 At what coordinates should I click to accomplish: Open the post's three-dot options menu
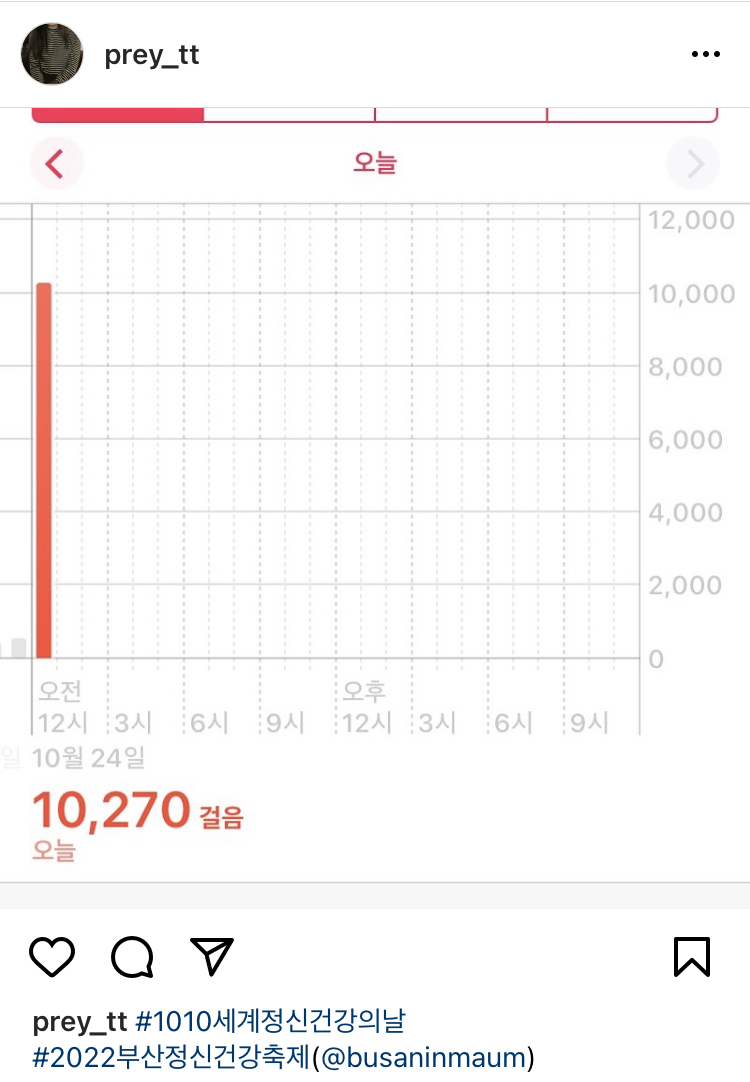705,54
